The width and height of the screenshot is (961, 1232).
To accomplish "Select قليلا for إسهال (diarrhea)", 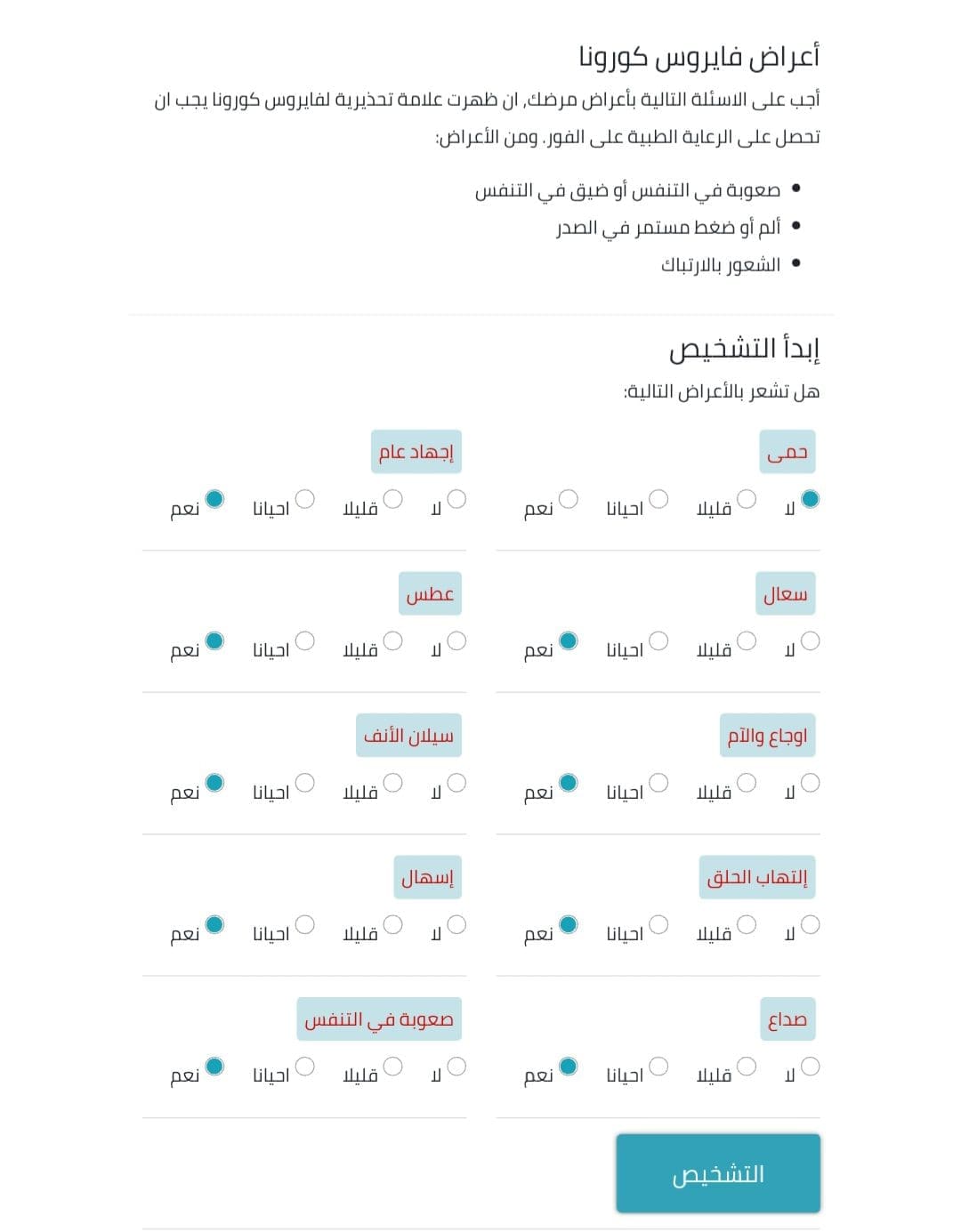I will [392, 924].
